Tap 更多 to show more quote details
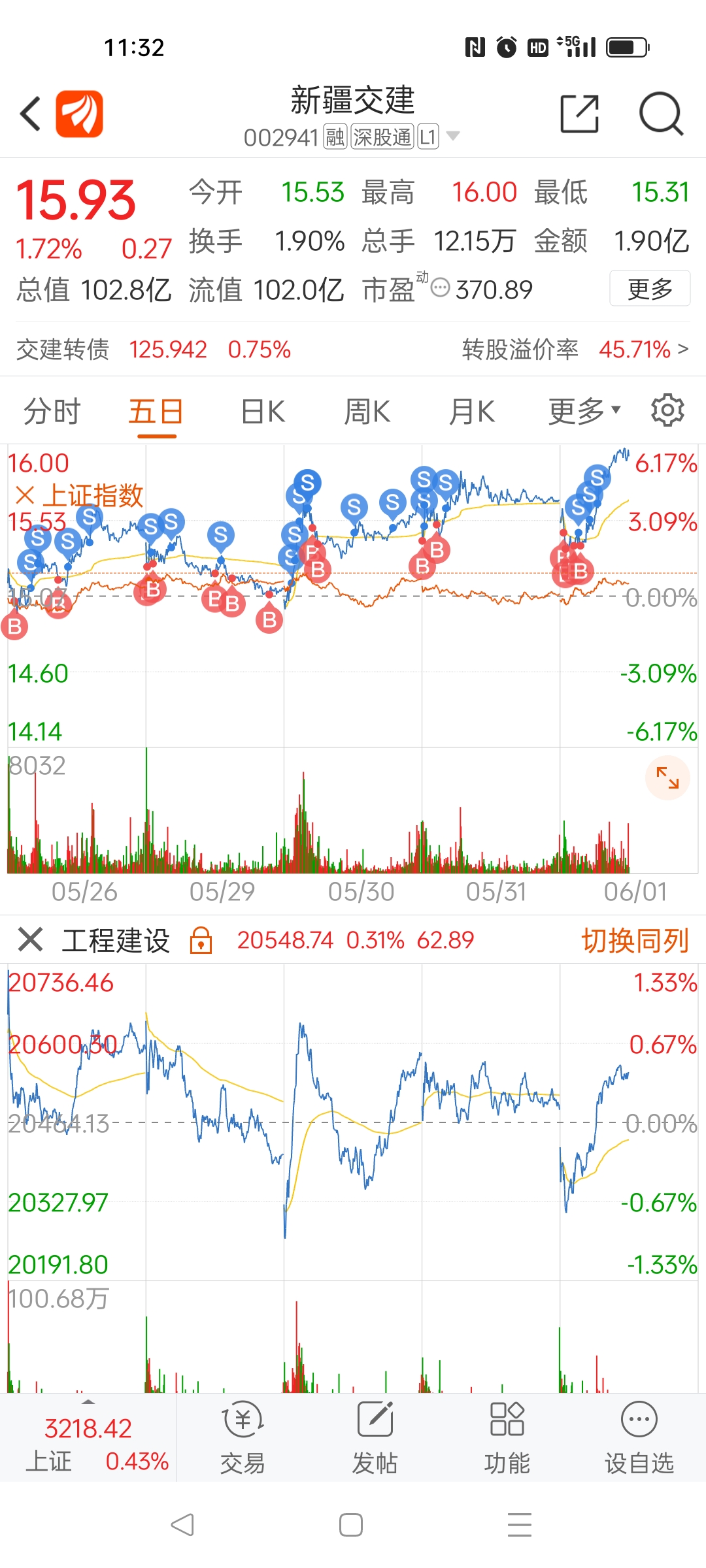The image size is (706, 1568). pos(650,288)
